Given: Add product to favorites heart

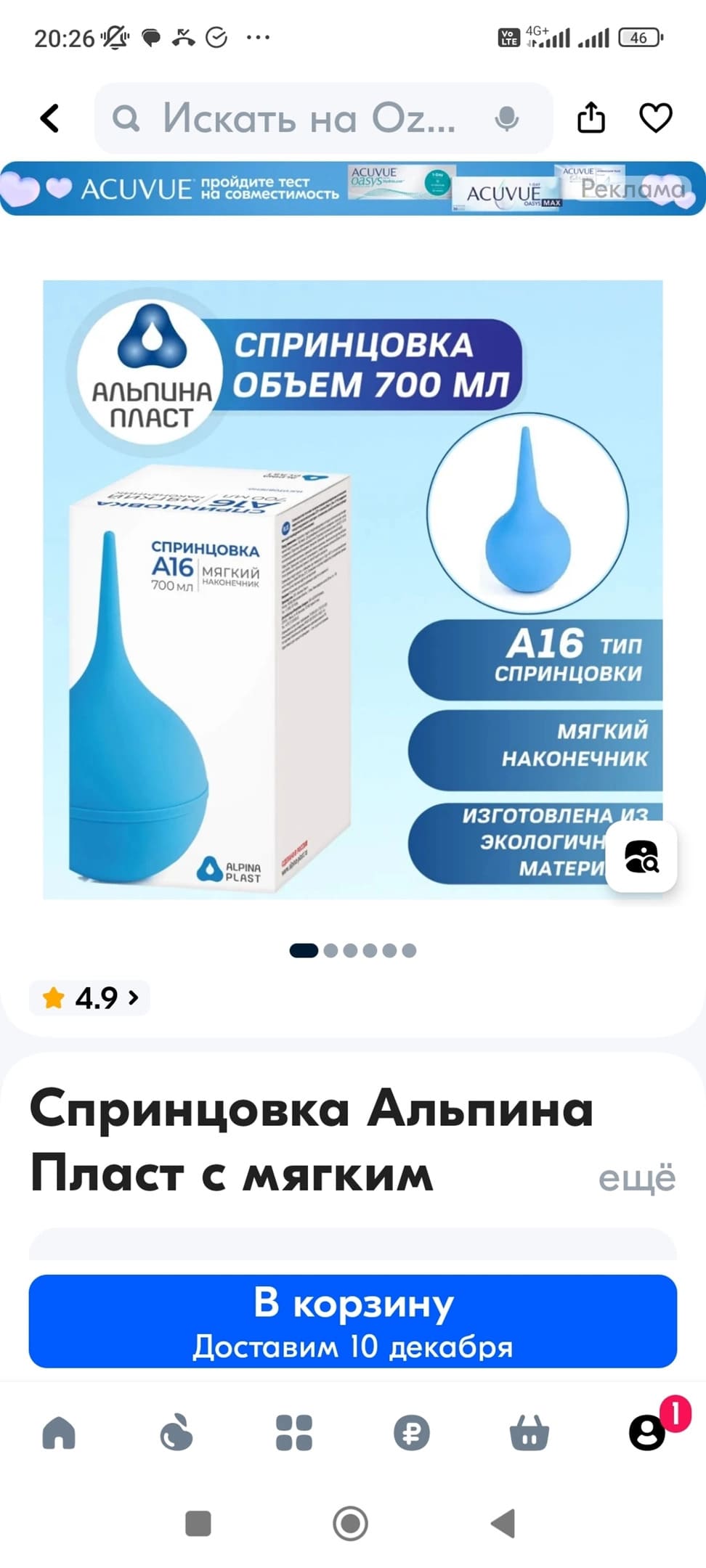Looking at the screenshot, I should point(655,118).
